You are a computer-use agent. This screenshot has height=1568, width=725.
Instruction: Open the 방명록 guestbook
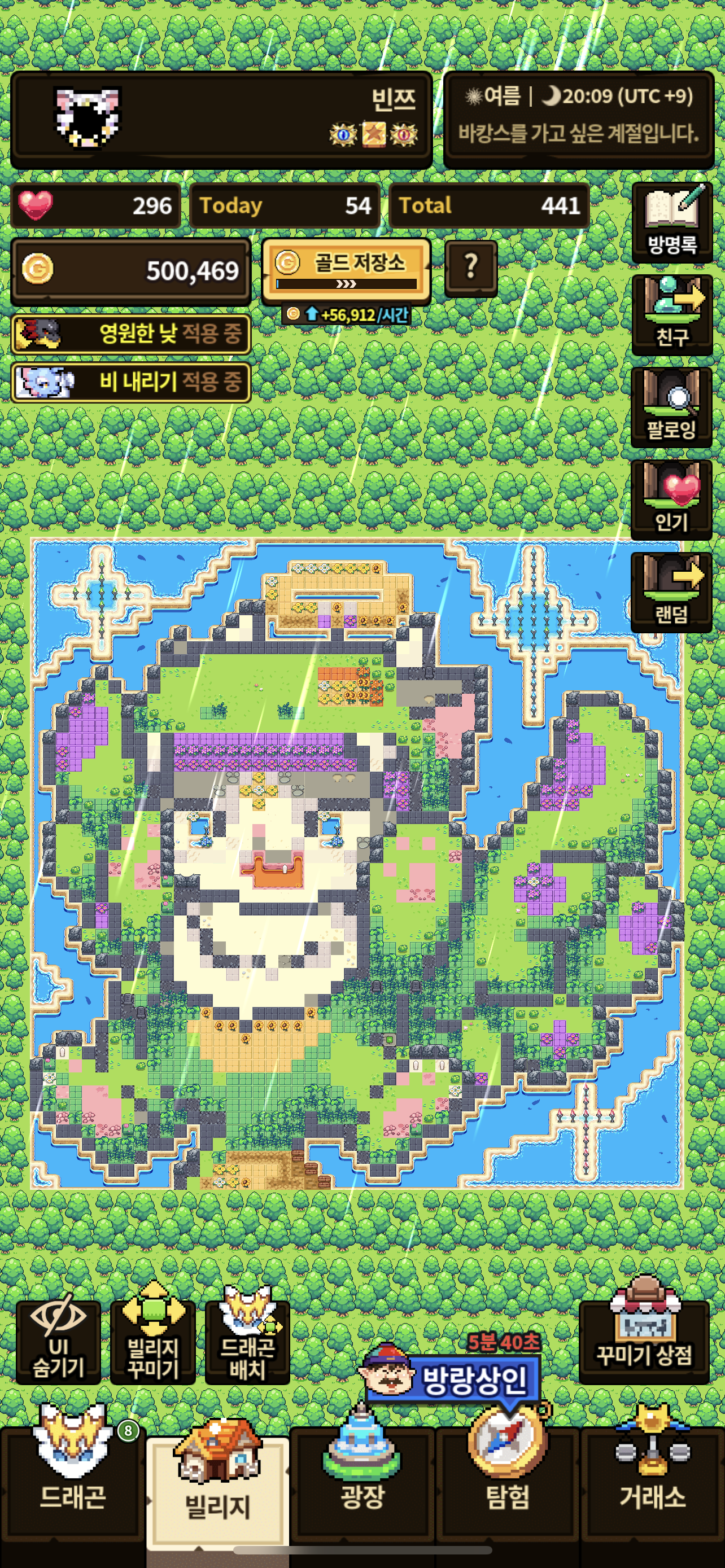coord(671,223)
